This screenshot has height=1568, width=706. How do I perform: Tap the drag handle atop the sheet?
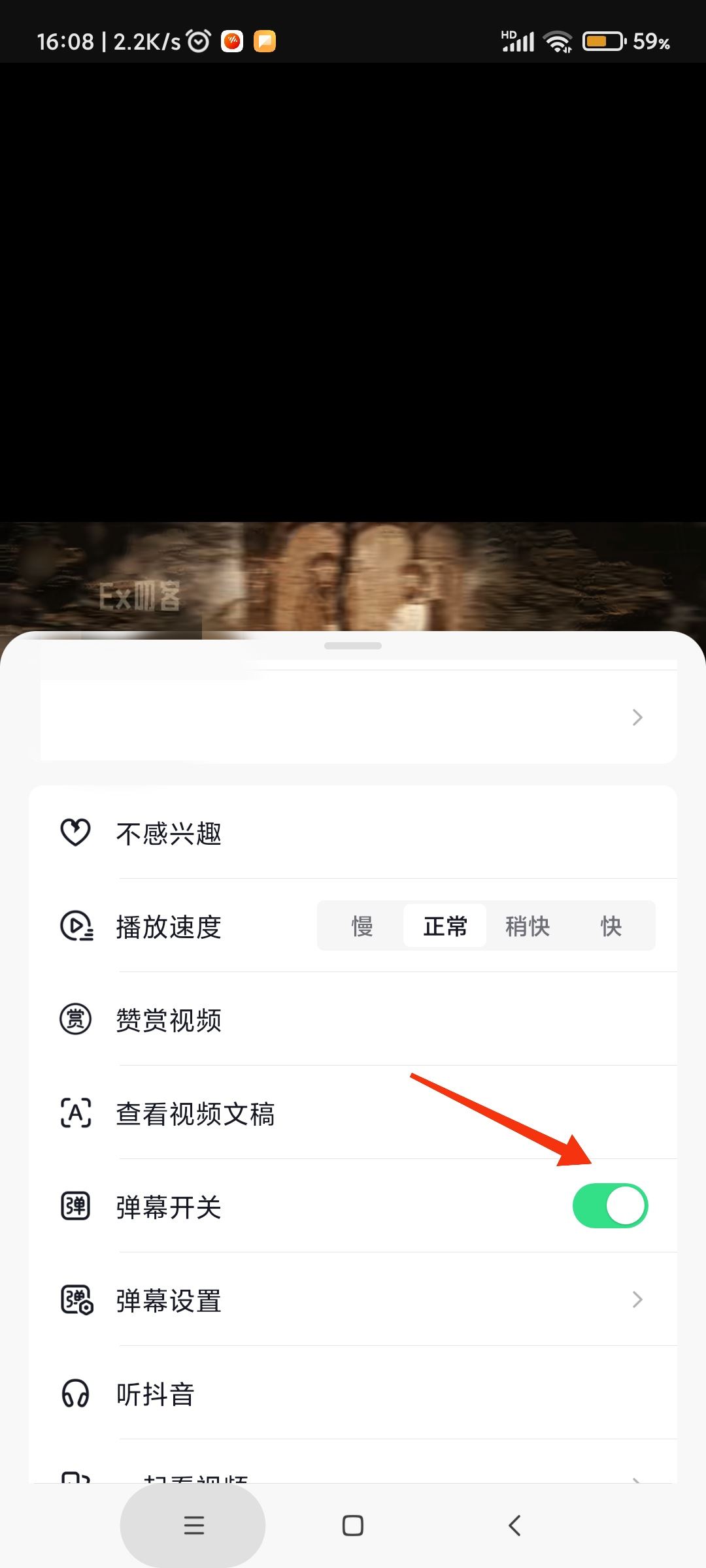coord(353,645)
